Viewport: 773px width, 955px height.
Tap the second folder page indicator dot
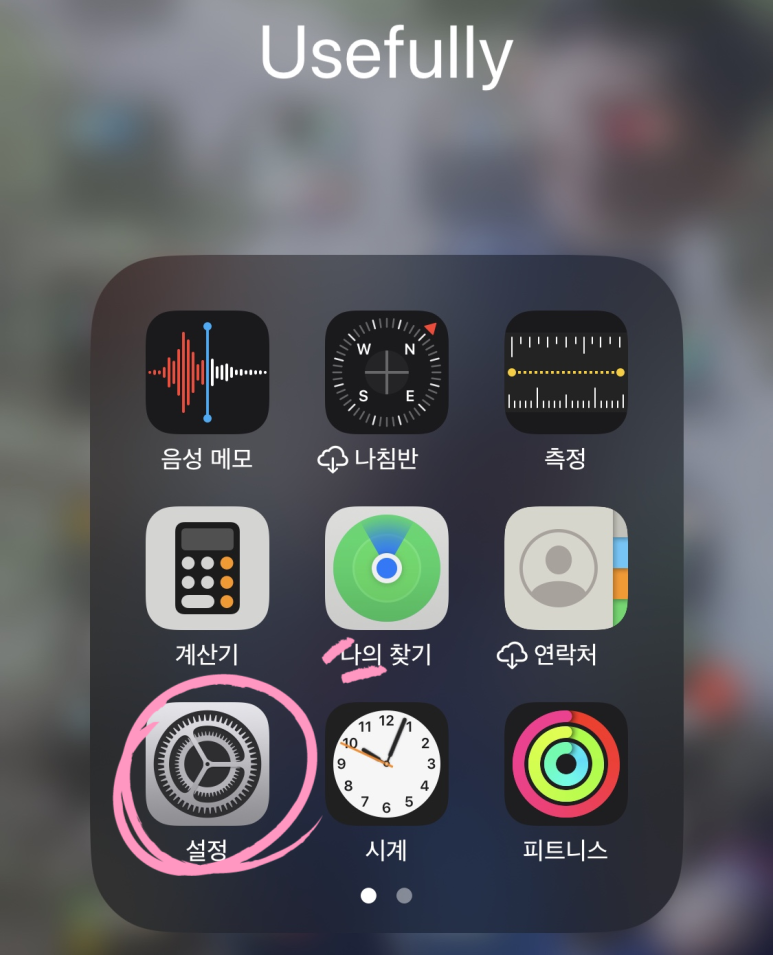coord(404,895)
